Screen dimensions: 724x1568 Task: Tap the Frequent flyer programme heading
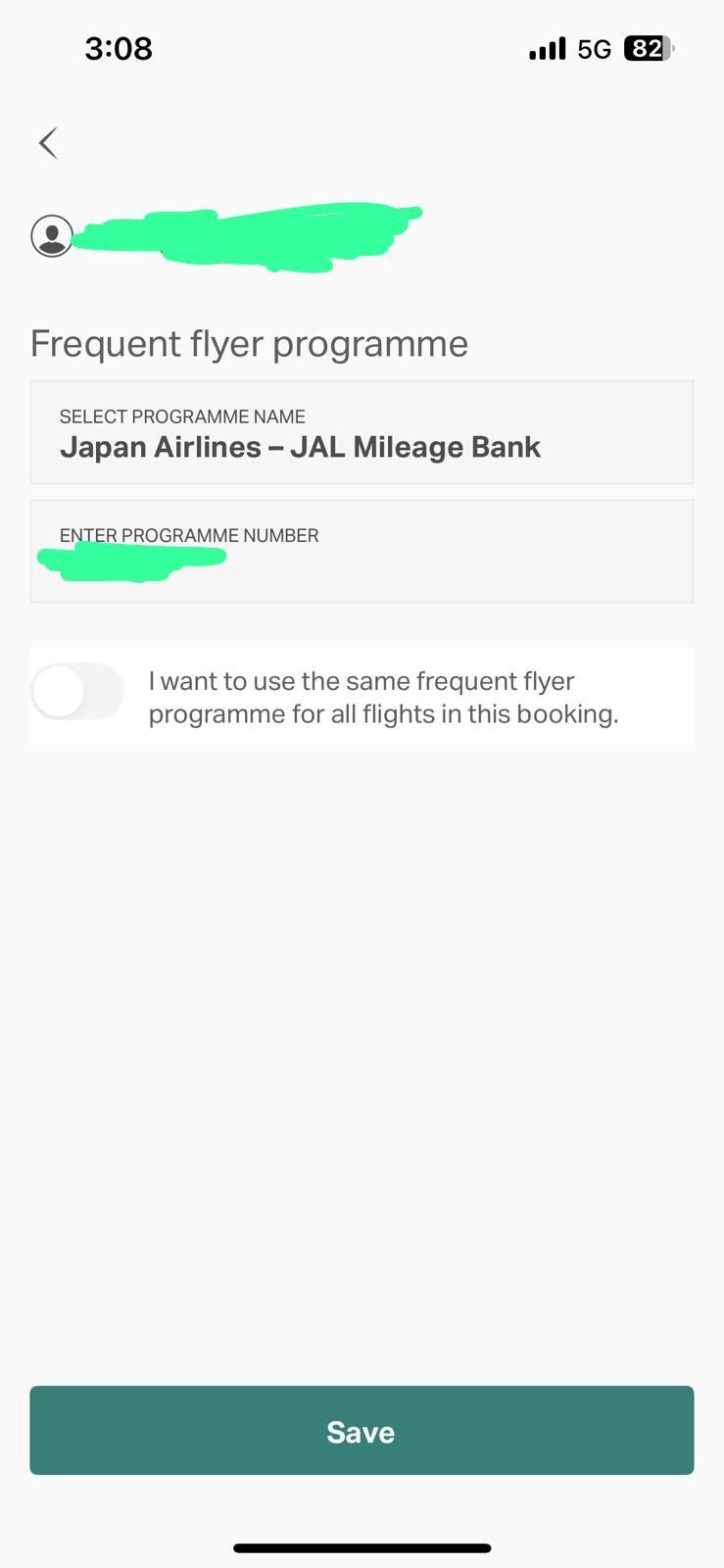(249, 343)
